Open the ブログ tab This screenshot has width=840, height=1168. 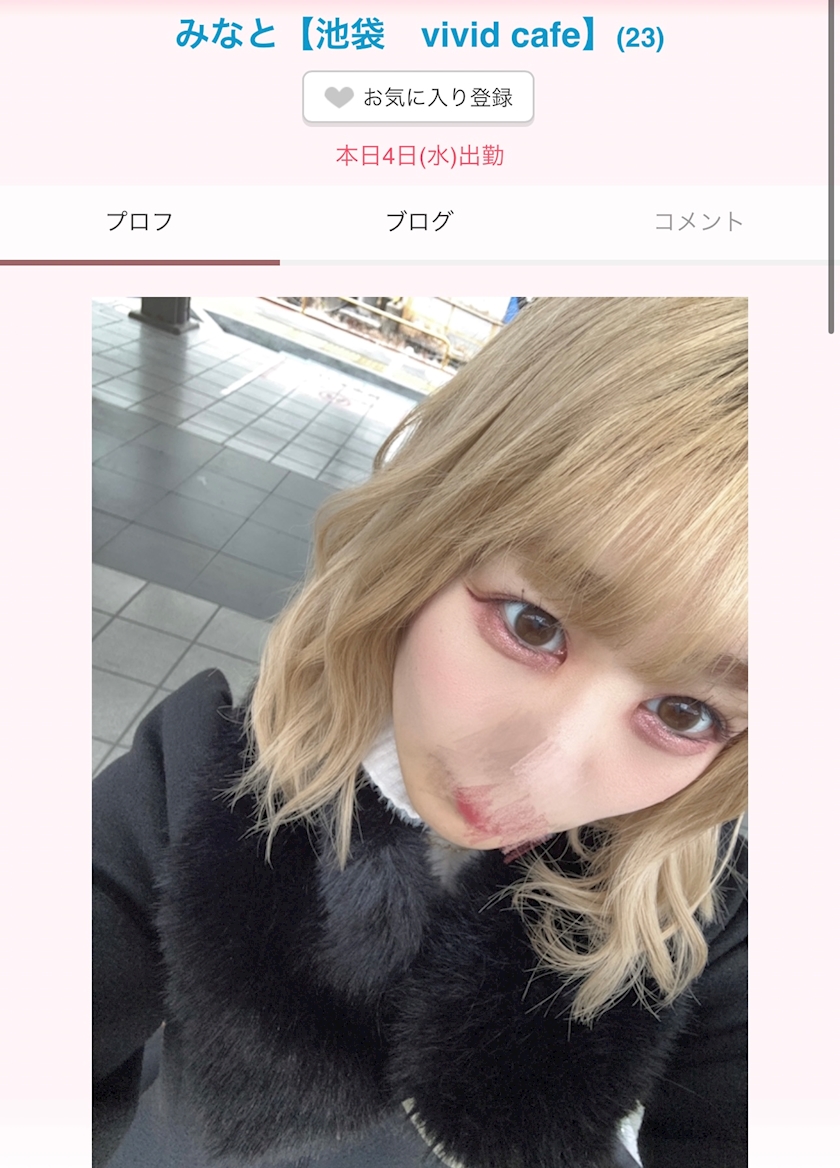point(420,222)
